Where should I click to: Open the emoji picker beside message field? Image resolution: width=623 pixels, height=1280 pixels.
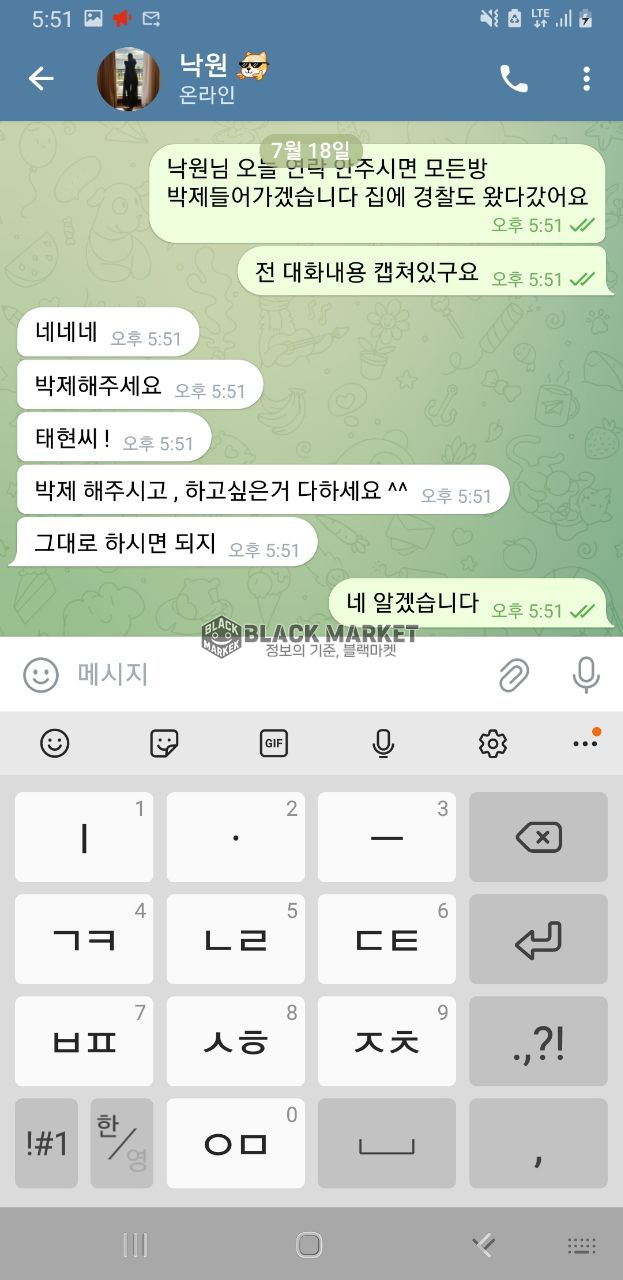41,675
